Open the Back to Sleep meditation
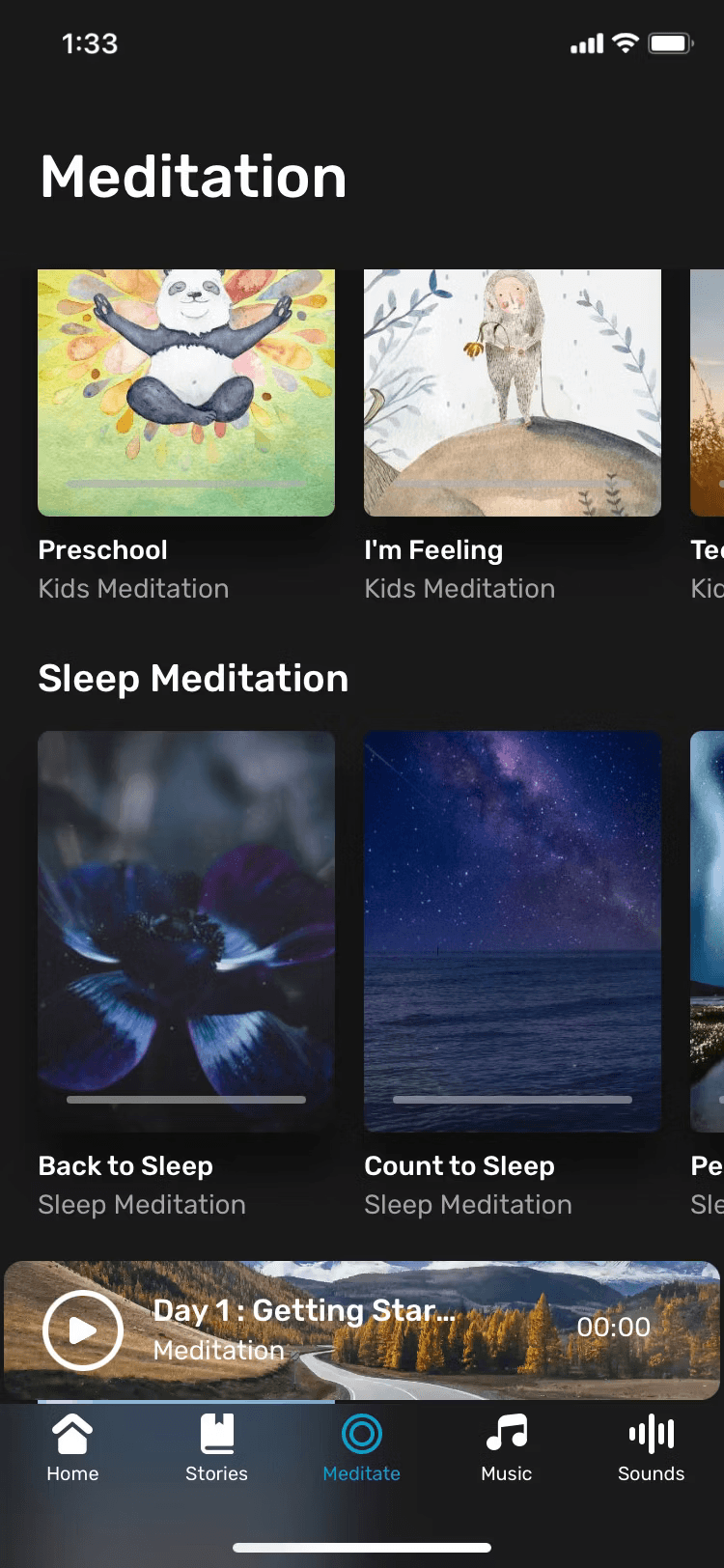The image size is (724, 1568). (186, 932)
